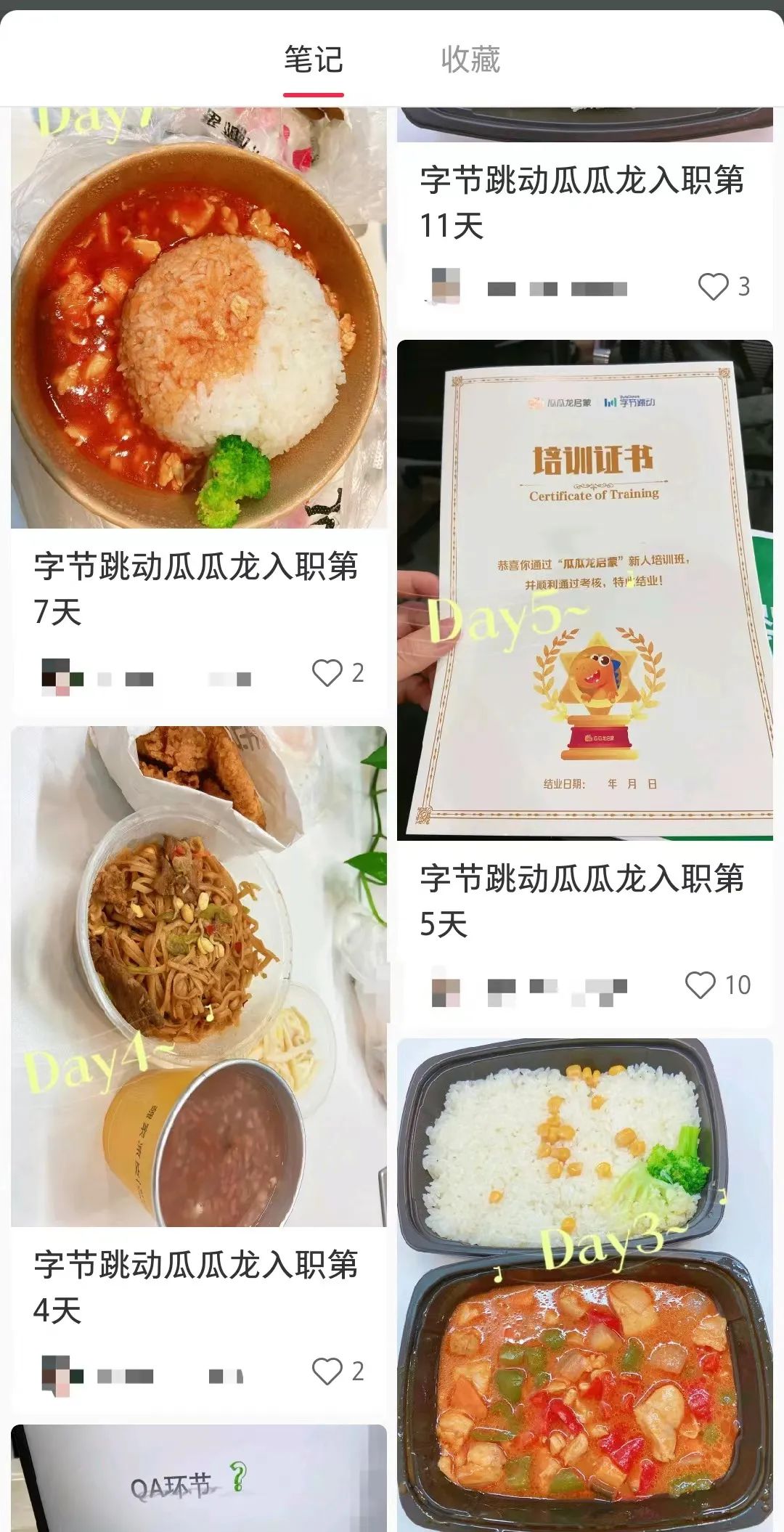Switch to the 收藏 tab

[x=470, y=60]
